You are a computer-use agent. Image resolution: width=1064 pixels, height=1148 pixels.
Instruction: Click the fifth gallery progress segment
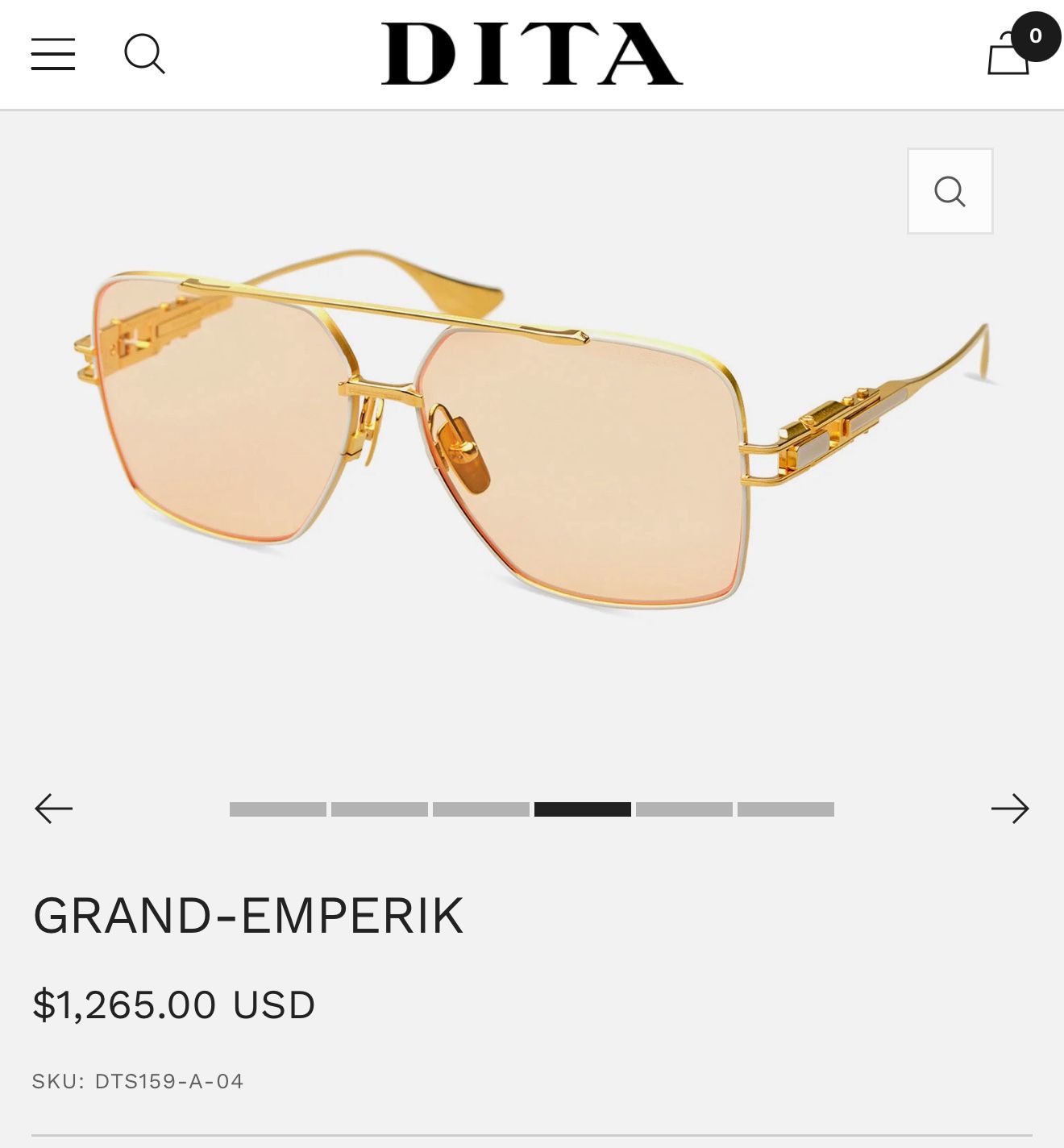coord(684,809)
